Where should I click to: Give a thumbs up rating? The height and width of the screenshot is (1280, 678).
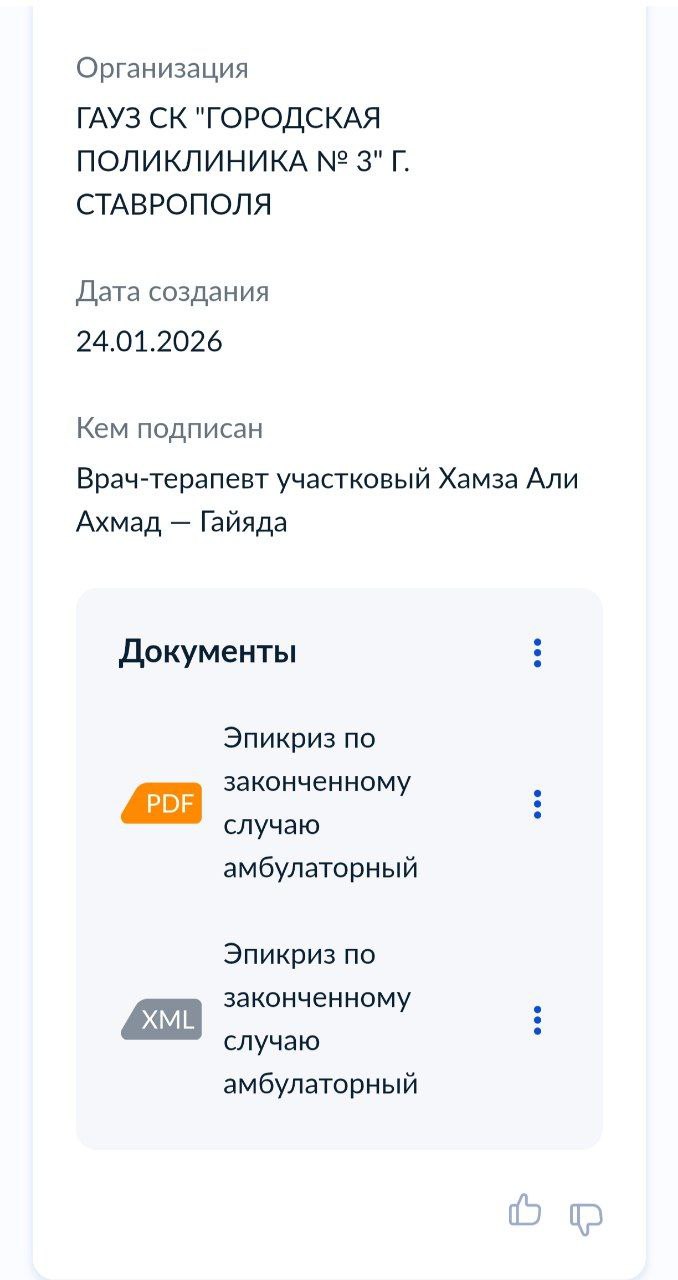point(525,1212)
